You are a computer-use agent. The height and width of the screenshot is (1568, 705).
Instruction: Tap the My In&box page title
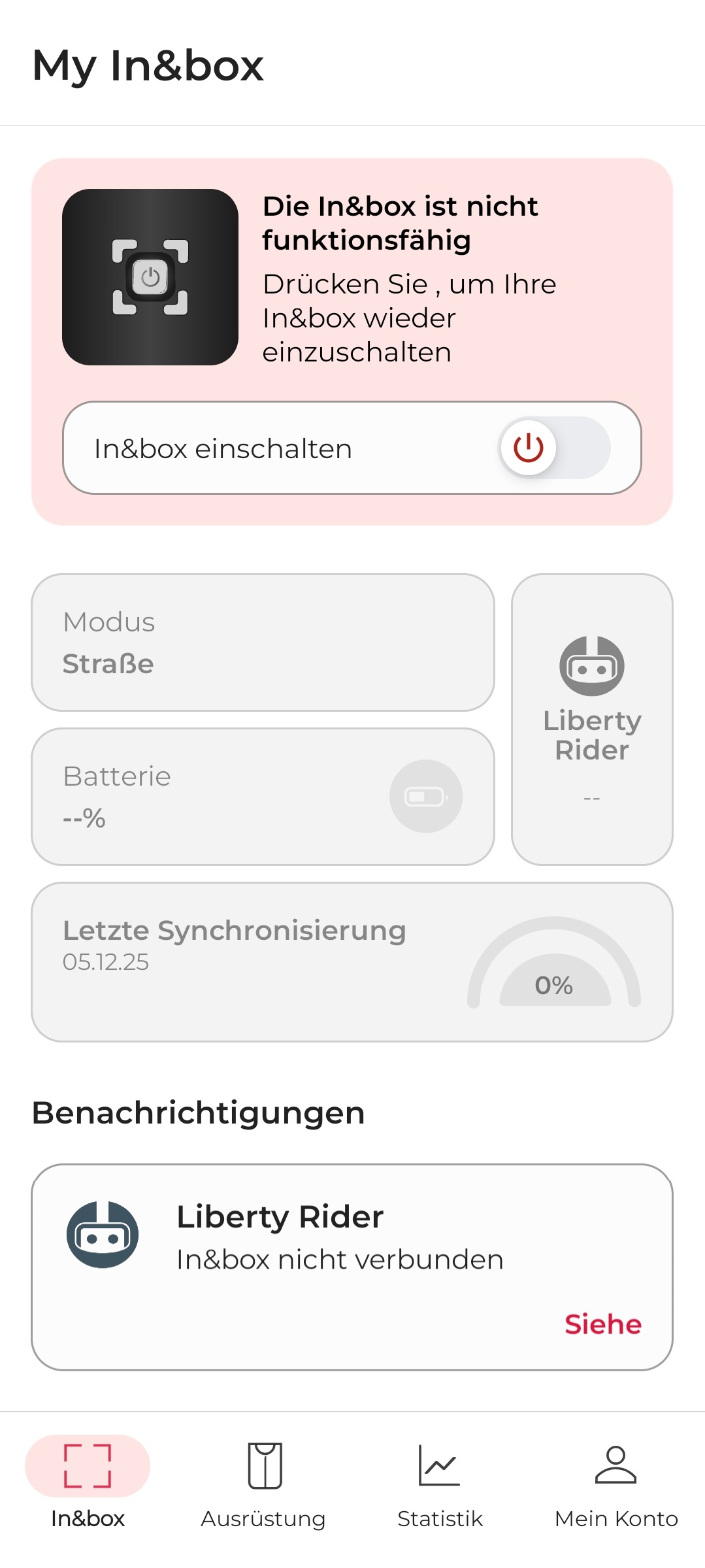click(x=148, y=66)
